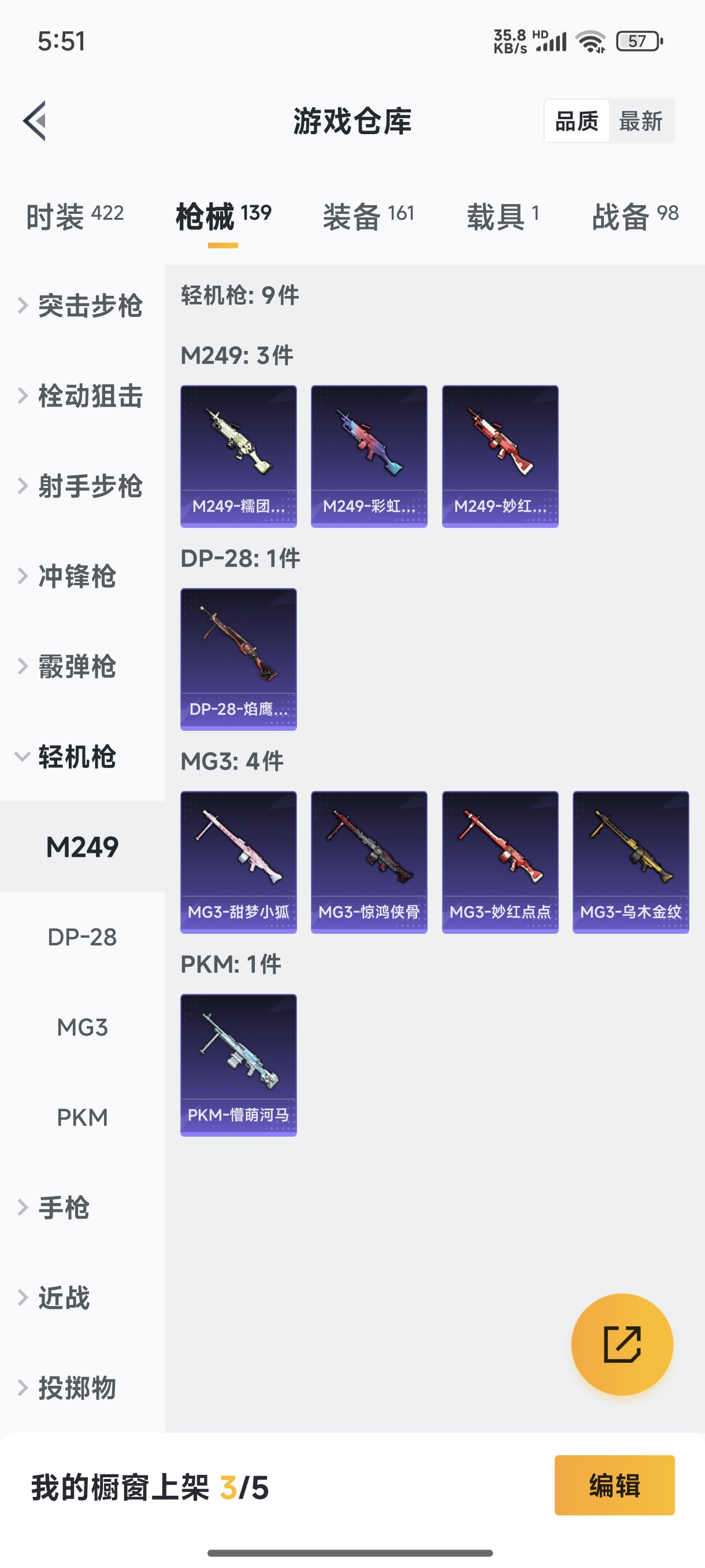
Task: View the MG3-甜梦小狐 skin
Action: (x=239, y=862)
